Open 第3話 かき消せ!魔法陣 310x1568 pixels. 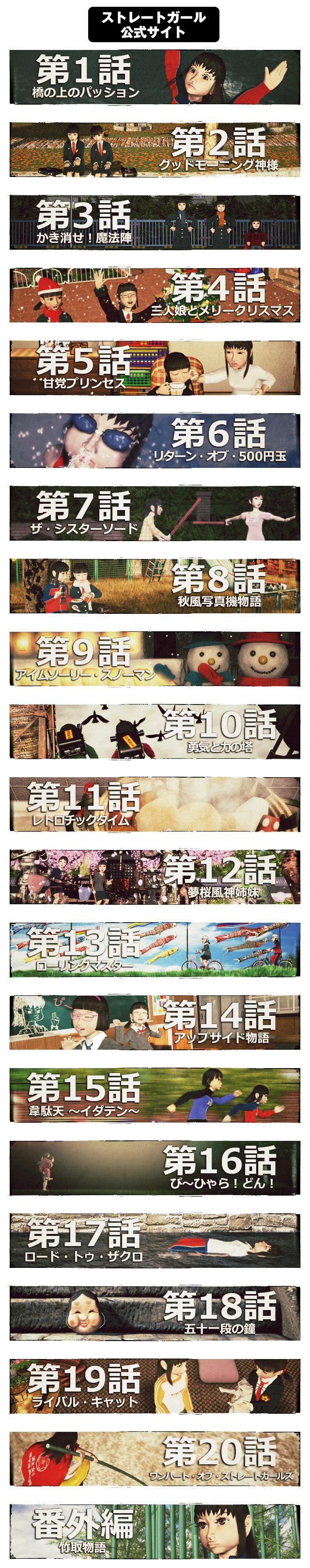click(155, 222)
